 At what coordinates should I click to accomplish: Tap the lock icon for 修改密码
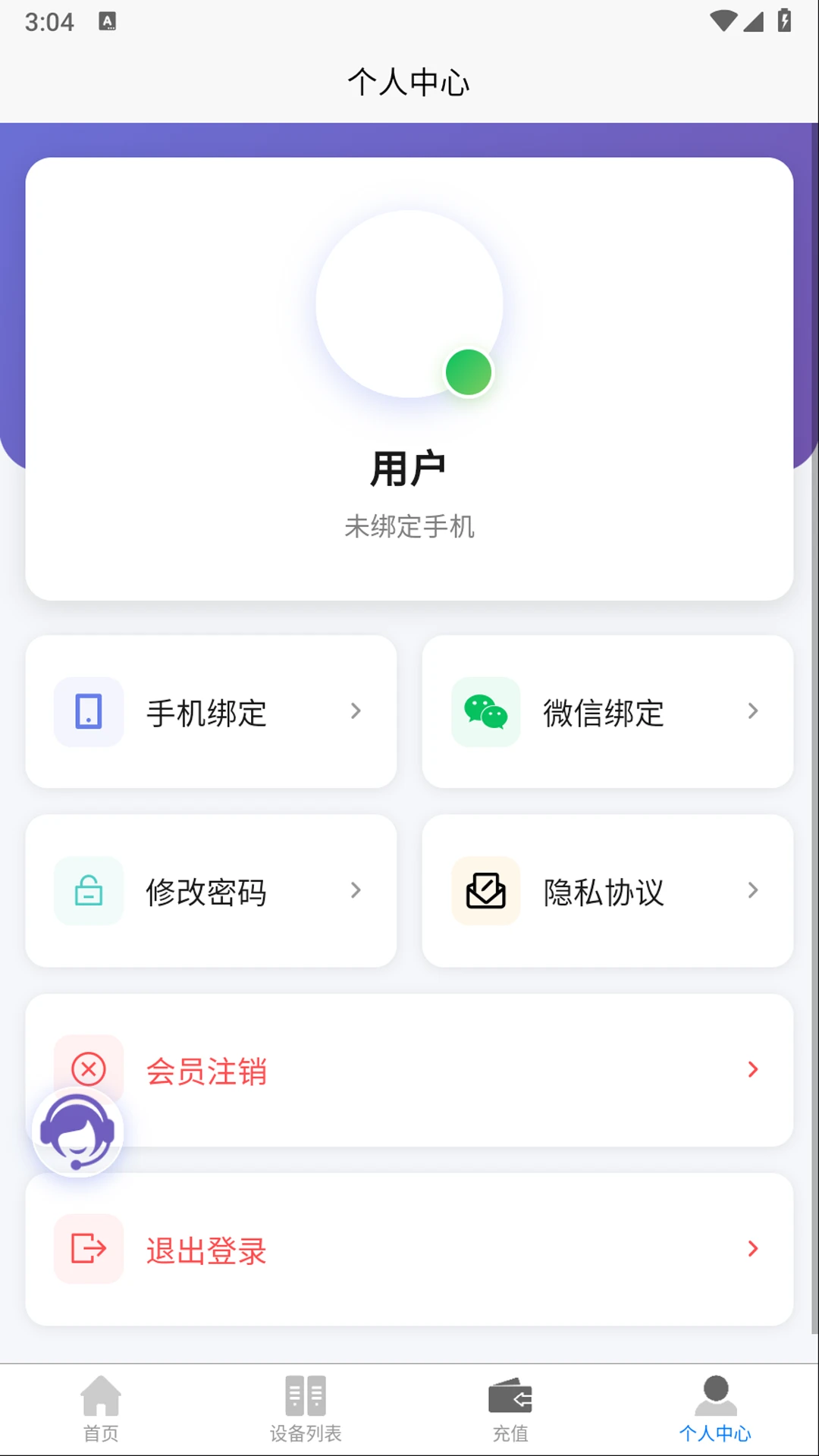(88, 891)
